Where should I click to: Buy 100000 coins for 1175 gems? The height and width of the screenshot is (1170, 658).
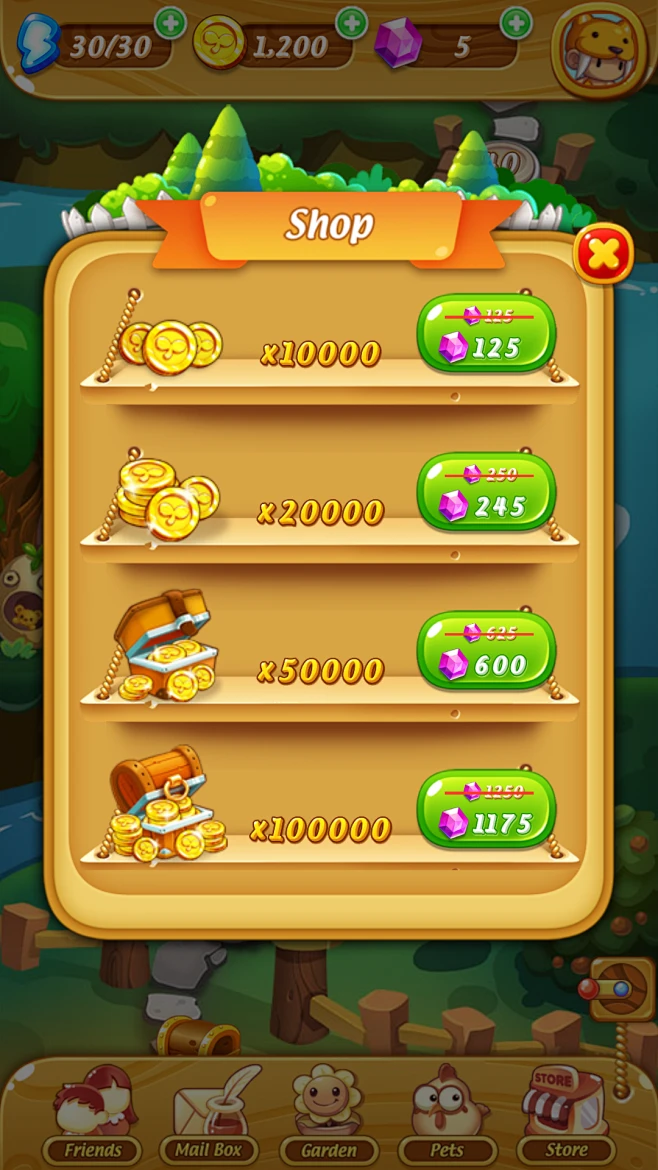pyautogui.click(x=486, y=809)
